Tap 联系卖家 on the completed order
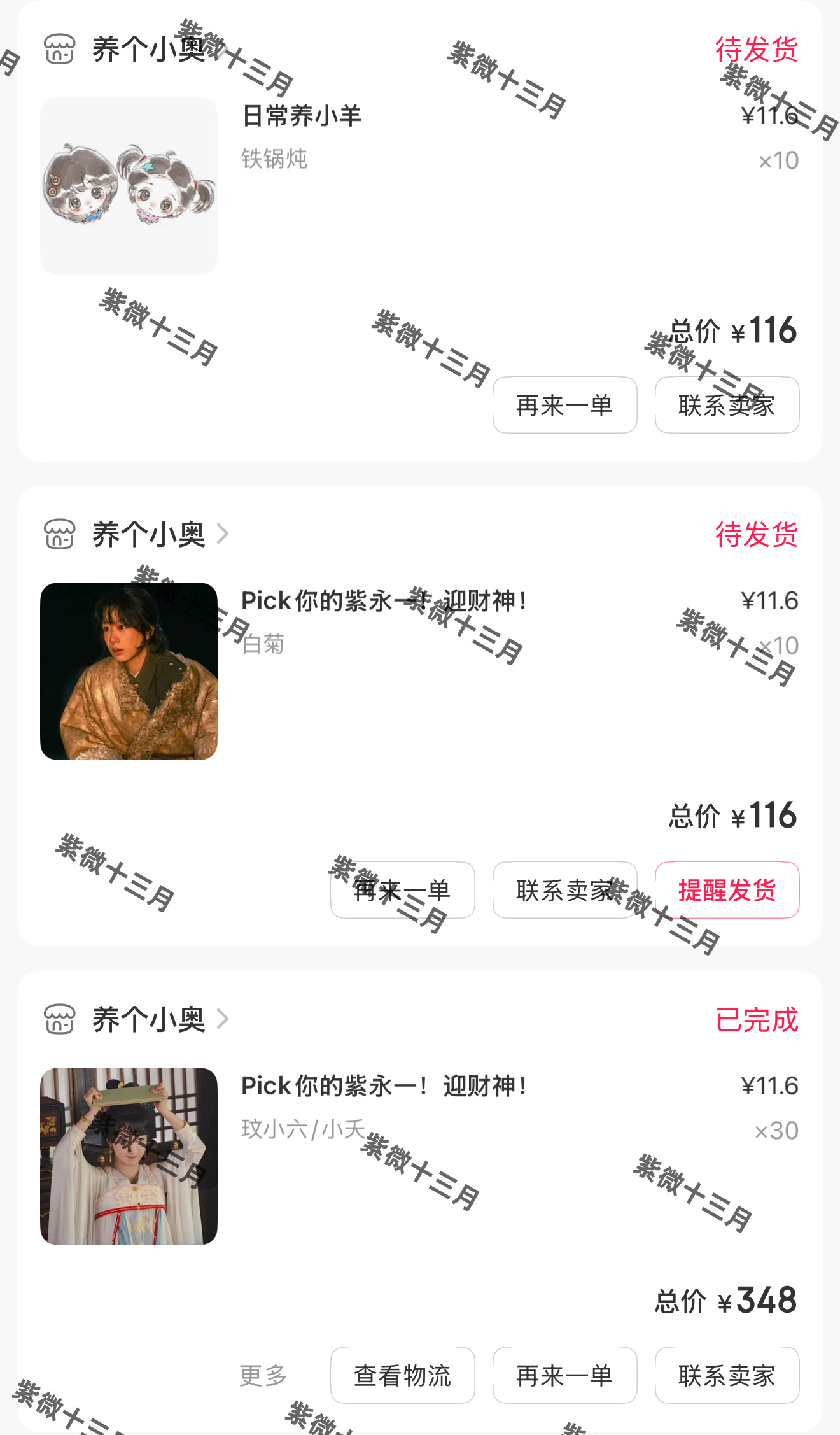Screen dimensions: 840x1435 727,1375
